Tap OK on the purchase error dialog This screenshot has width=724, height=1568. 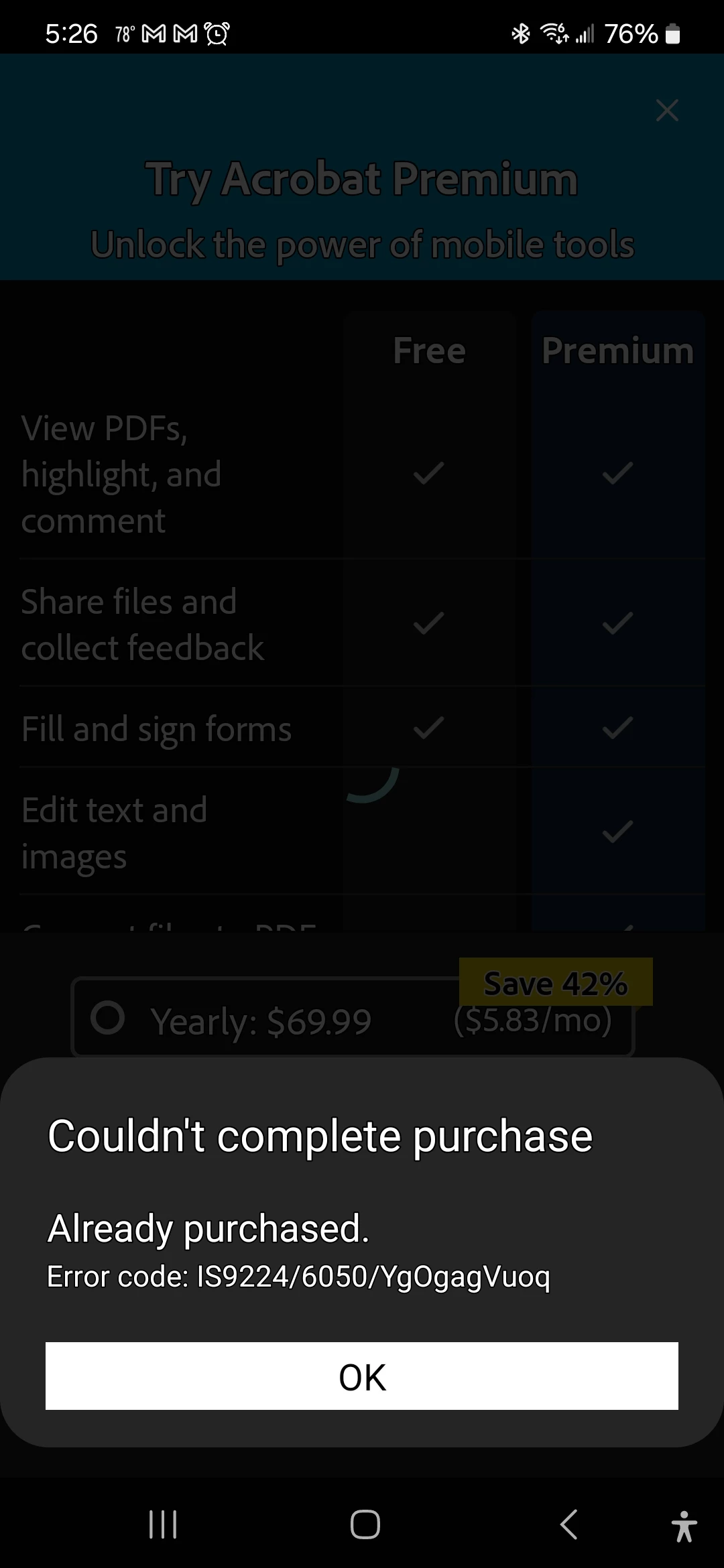coord(362,1376)
